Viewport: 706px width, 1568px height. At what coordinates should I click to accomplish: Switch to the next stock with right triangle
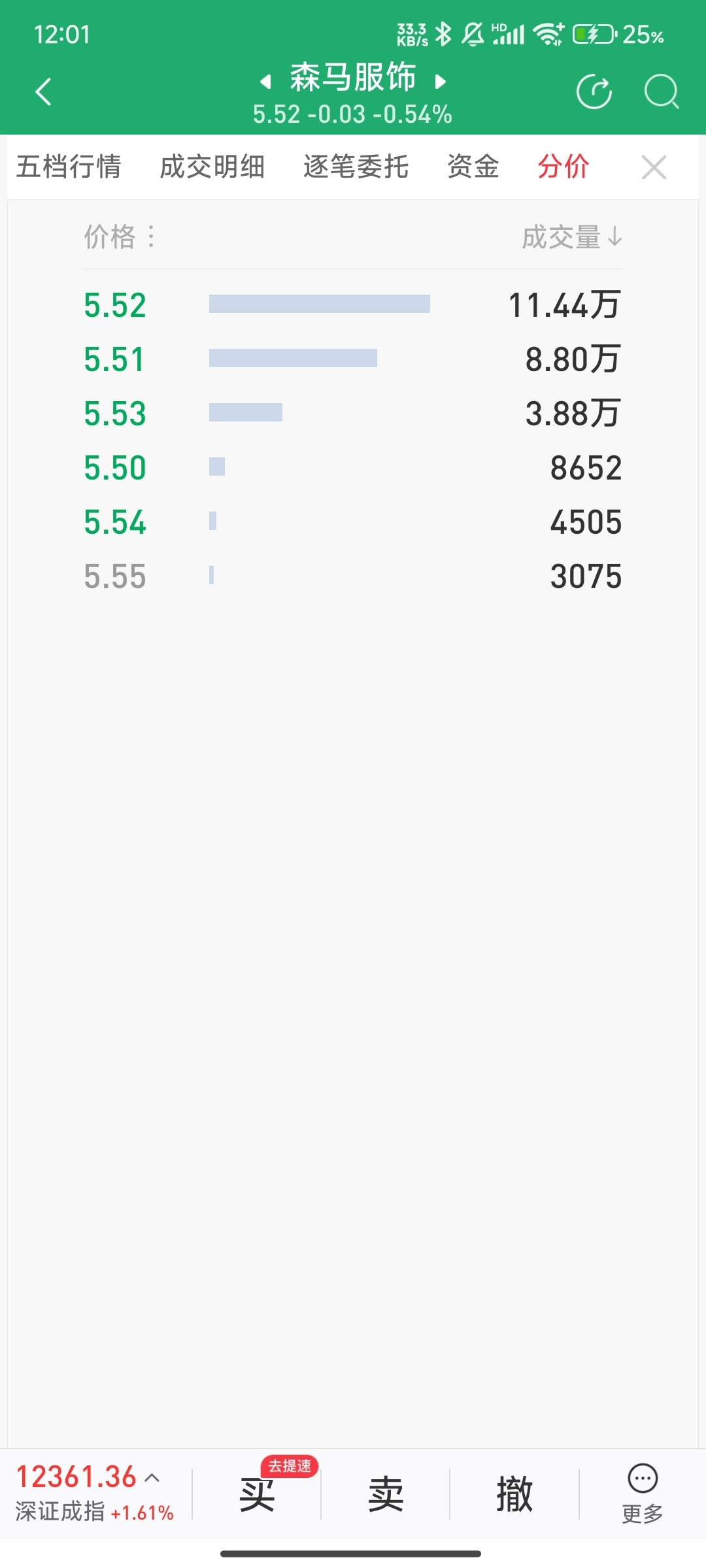tap(441, 82)
